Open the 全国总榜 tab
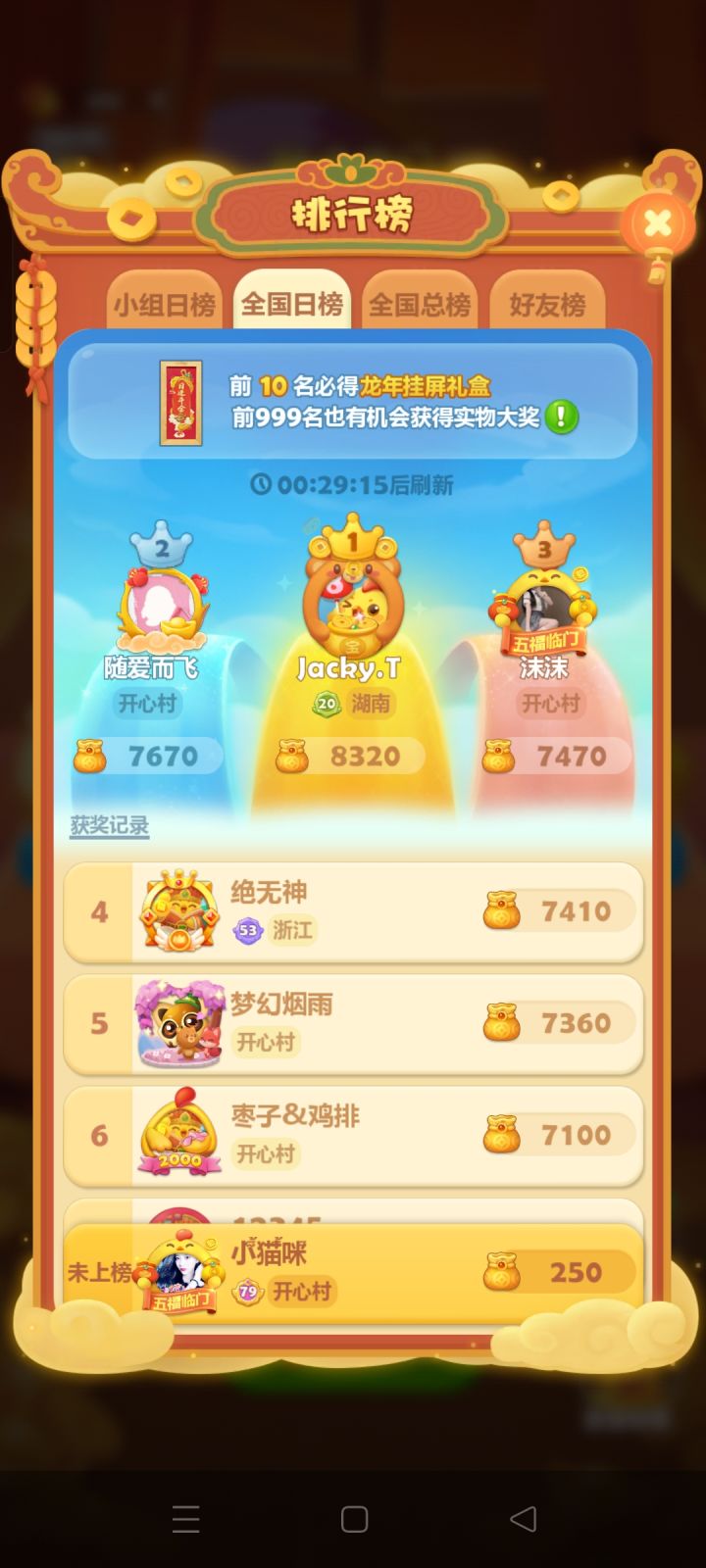Viewport: 706px width, 1568px height. tap(420, 304)
